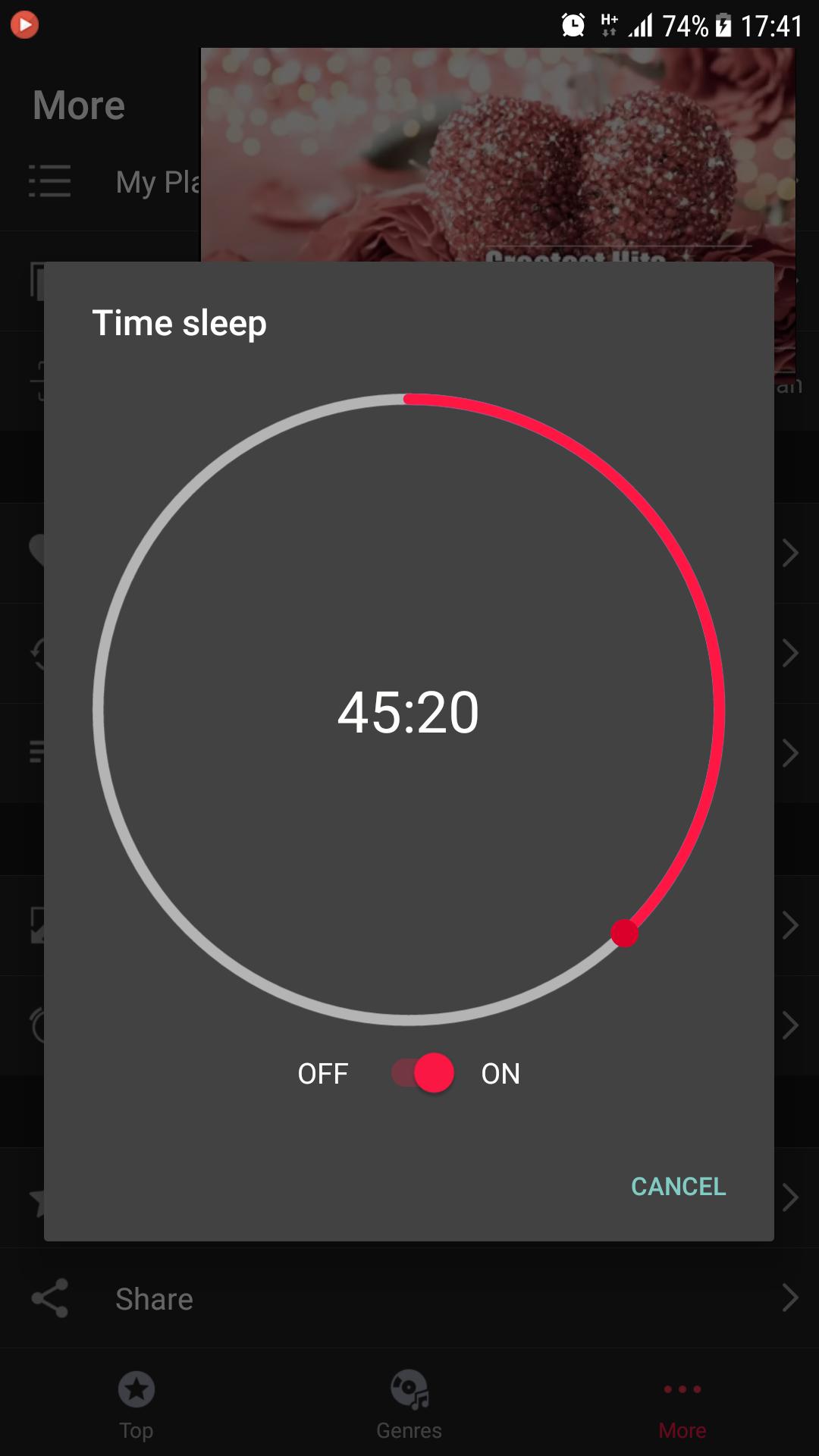Switch to the Top tab
Image resolution: width=819 pixels, height=1456 pixels.
[x=136, y=1405]
